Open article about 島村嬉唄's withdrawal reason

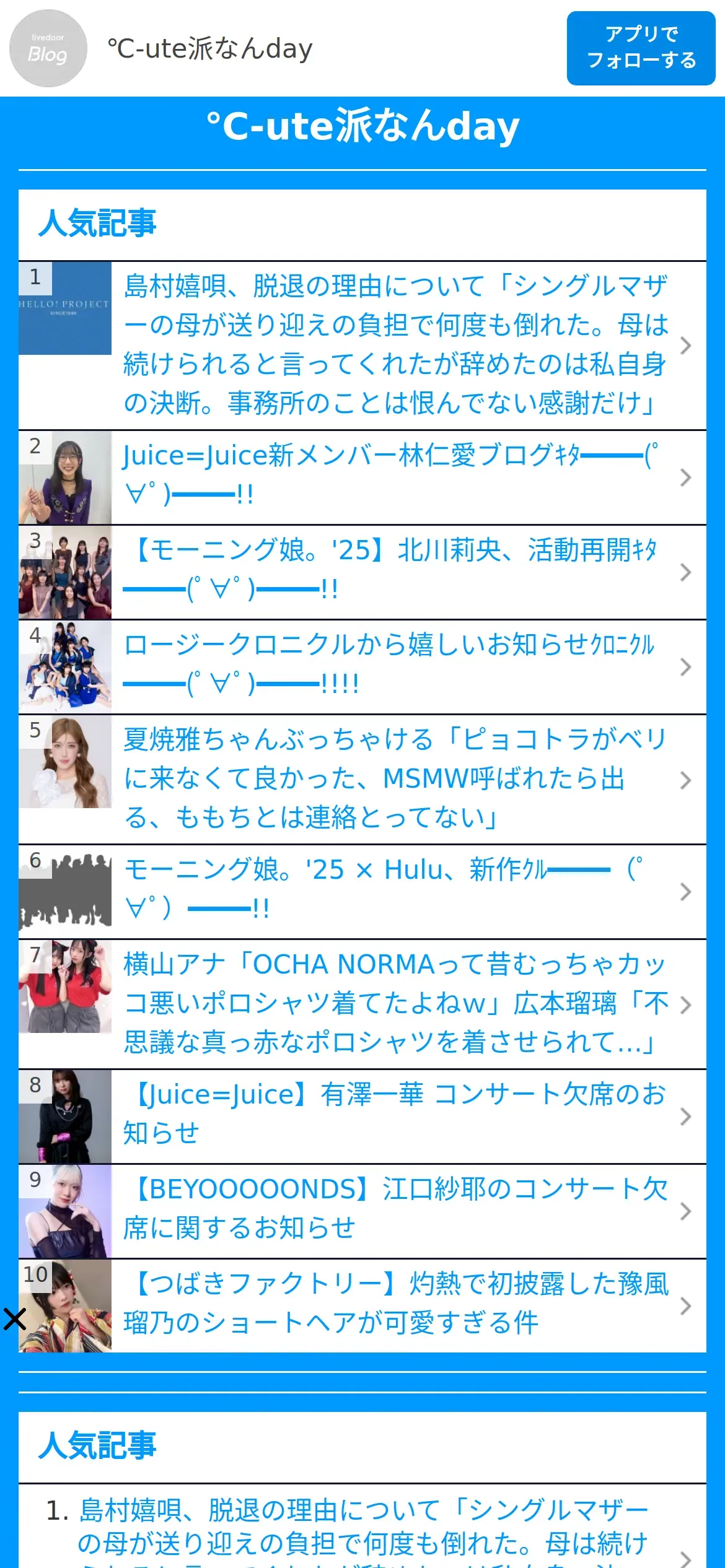pyautogui.click(x=394, y=344)
